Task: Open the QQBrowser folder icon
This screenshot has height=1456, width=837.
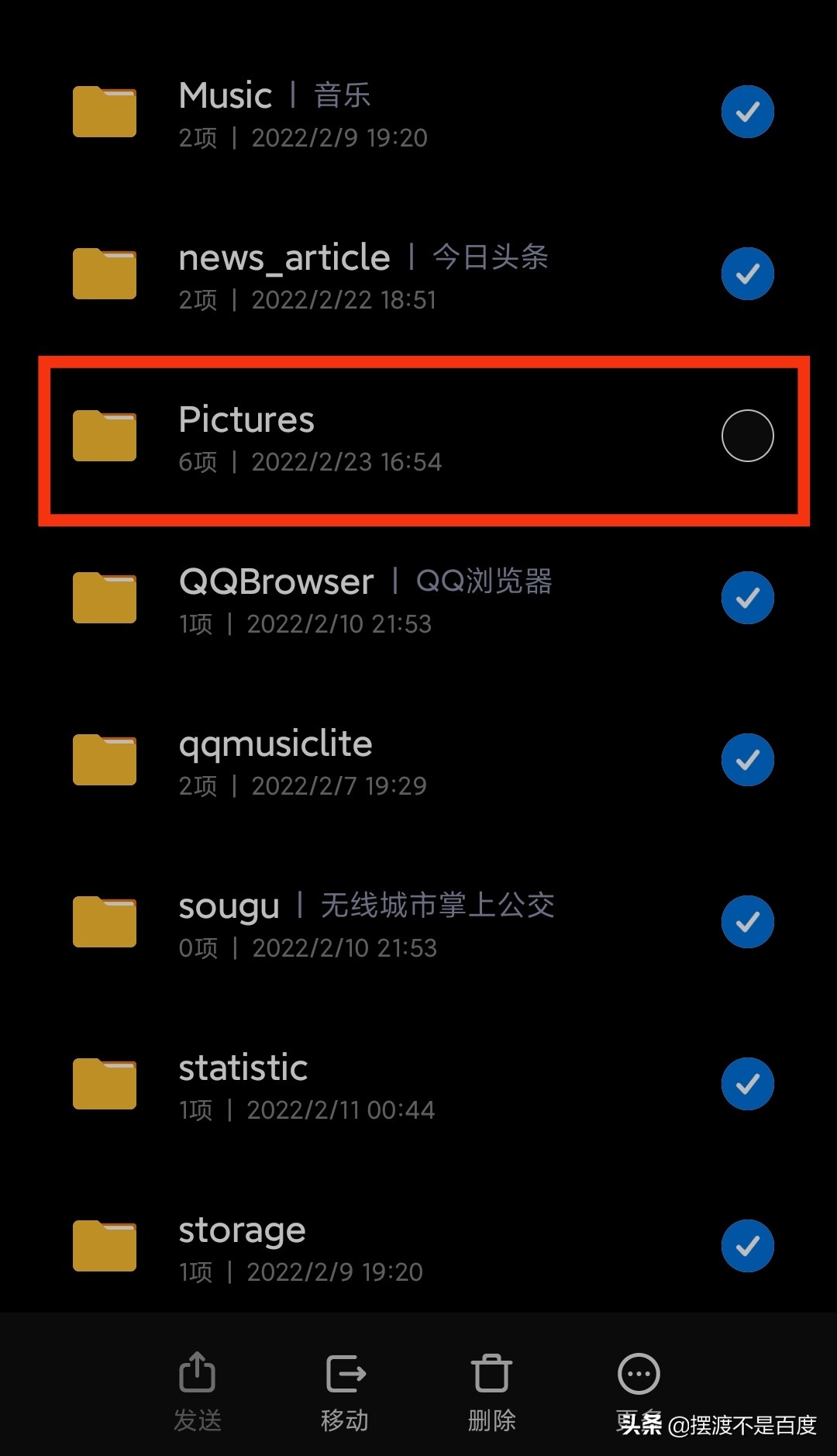Action: pyautogui.click(x=104, y=598)
